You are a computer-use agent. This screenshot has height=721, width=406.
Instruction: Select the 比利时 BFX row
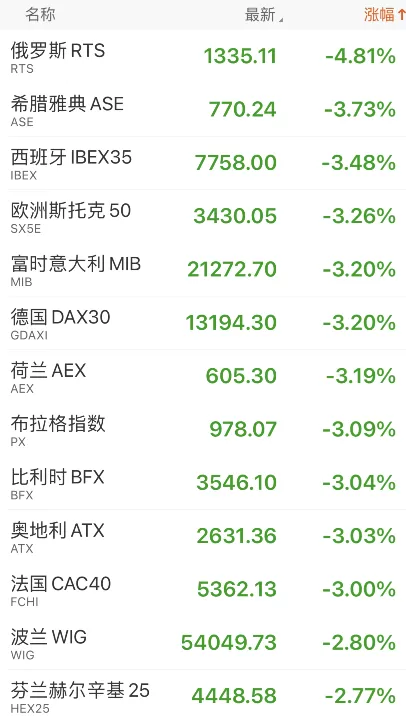(x=203, y=483)
